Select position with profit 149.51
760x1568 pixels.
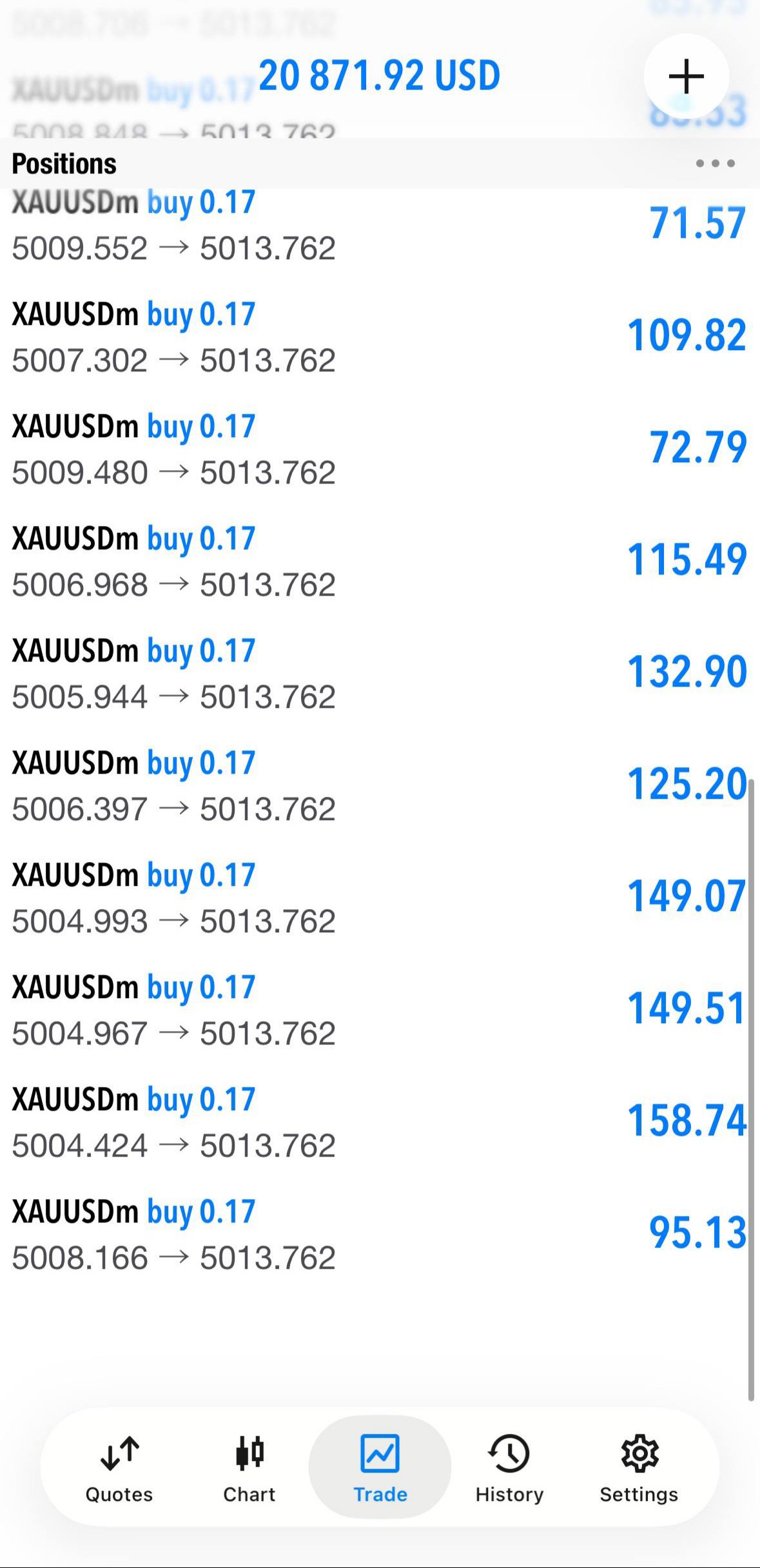point(380,1010)
